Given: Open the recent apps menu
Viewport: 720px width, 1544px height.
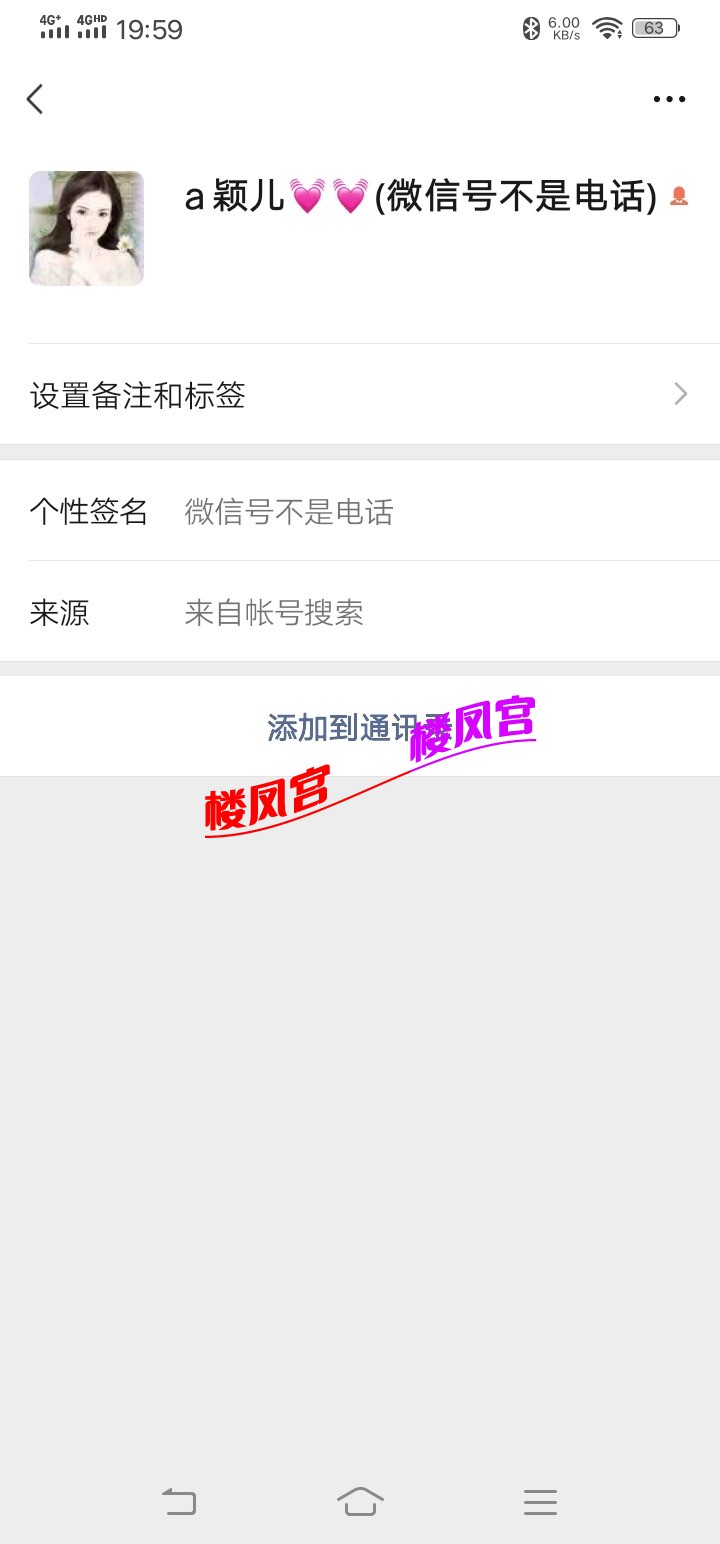Looking at the screenshot, I should (540, 1501).
